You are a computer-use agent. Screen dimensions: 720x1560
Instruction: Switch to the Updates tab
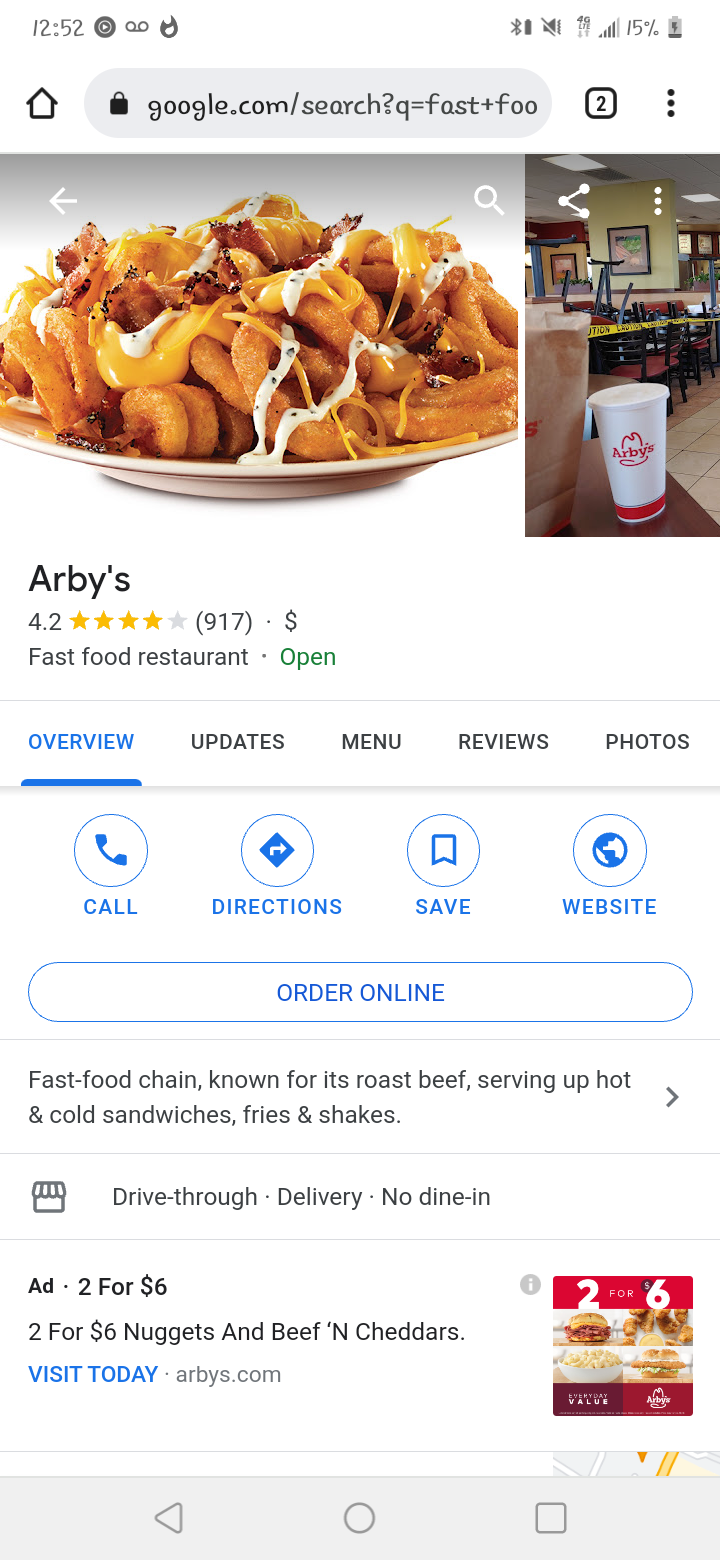click(237, 742)
